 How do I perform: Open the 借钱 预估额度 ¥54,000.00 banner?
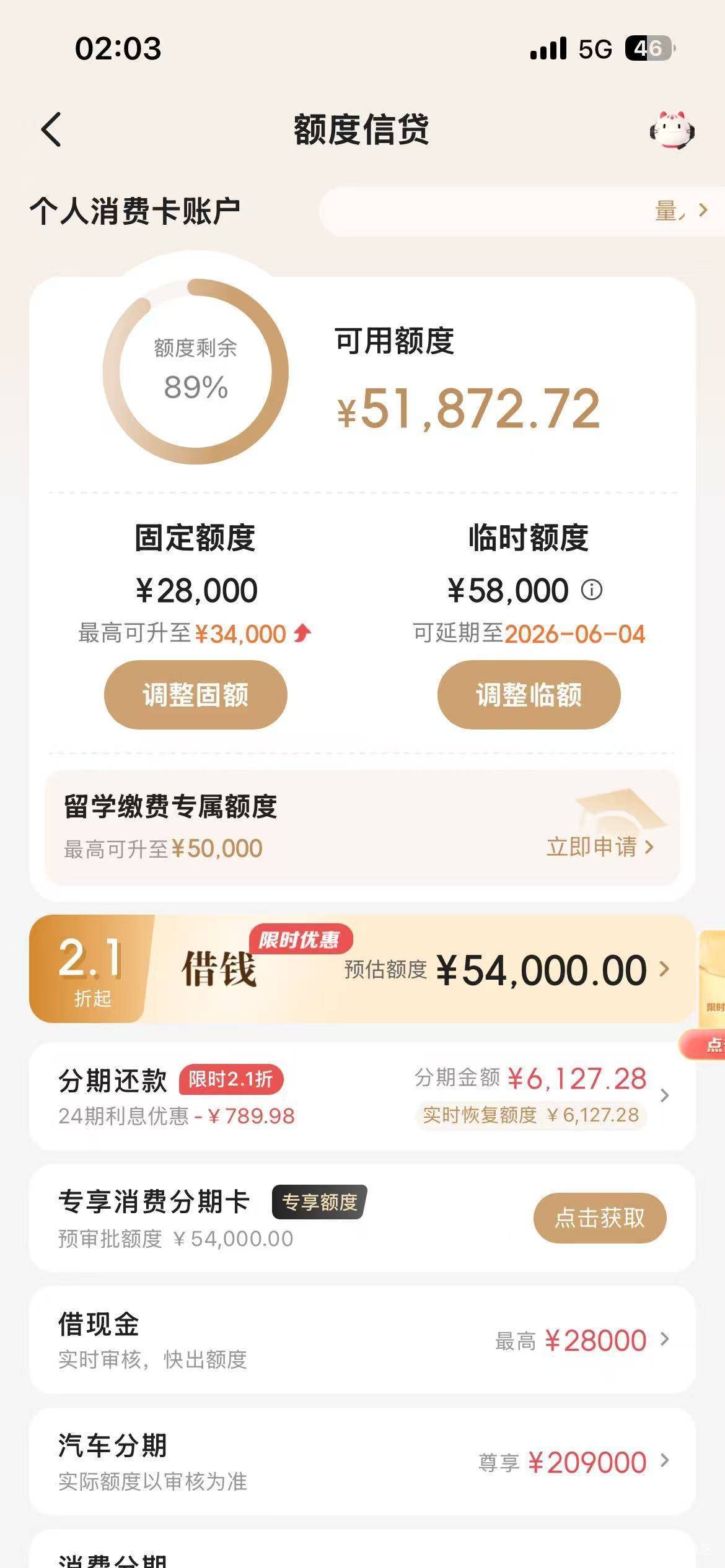pyautogui.click(x=362, y=969)
